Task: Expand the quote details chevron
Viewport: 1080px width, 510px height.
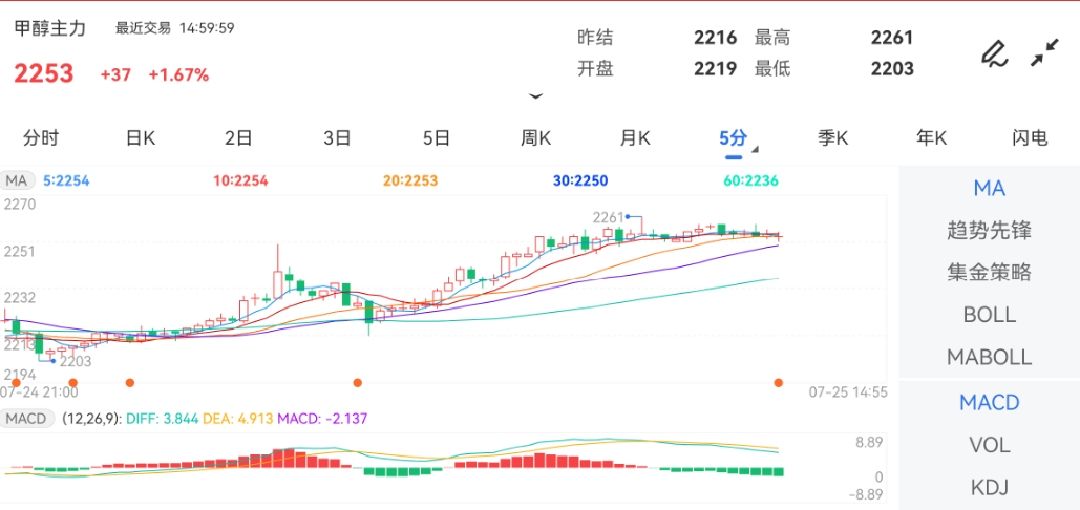Action: tap(536, 97)
